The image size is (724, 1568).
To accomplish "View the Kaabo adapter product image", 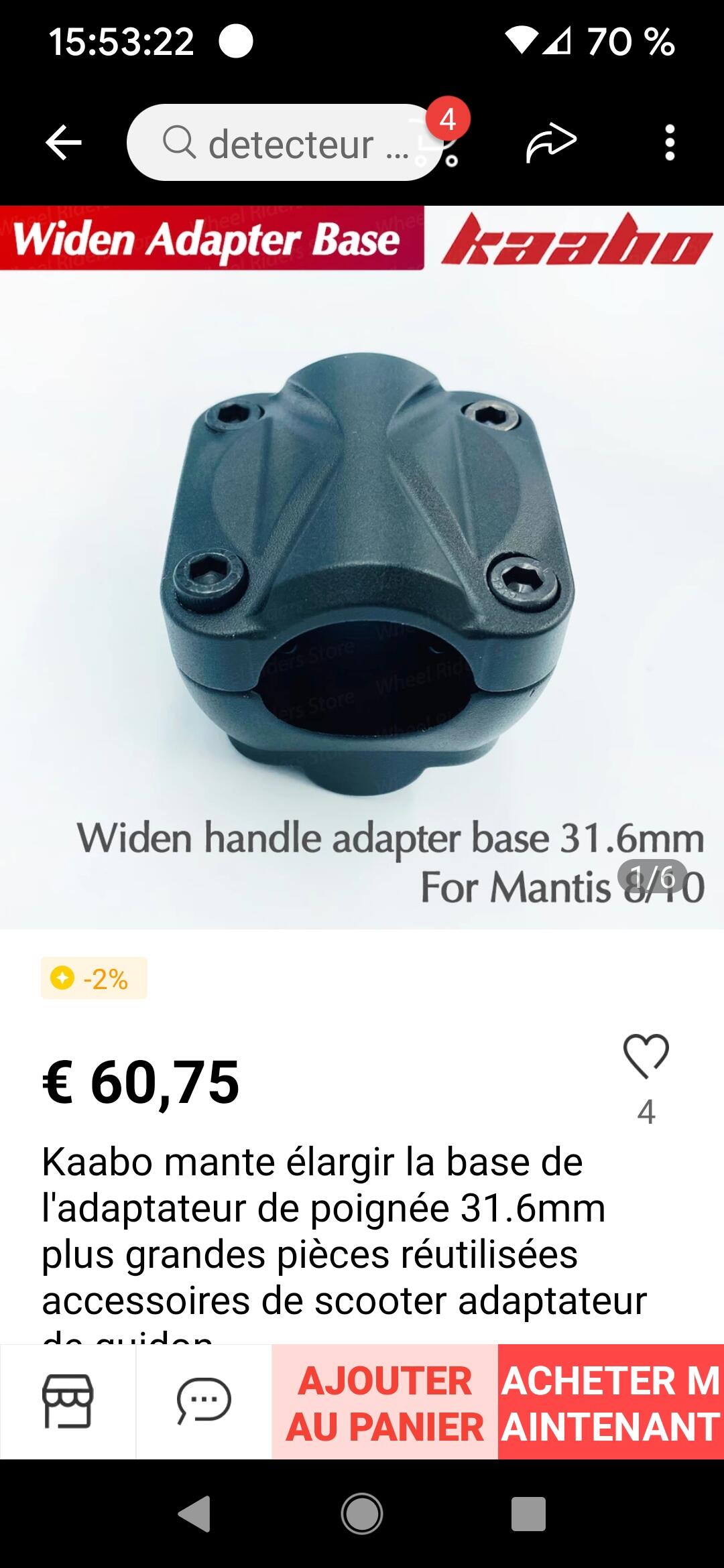I will click(x=362, y=568).
